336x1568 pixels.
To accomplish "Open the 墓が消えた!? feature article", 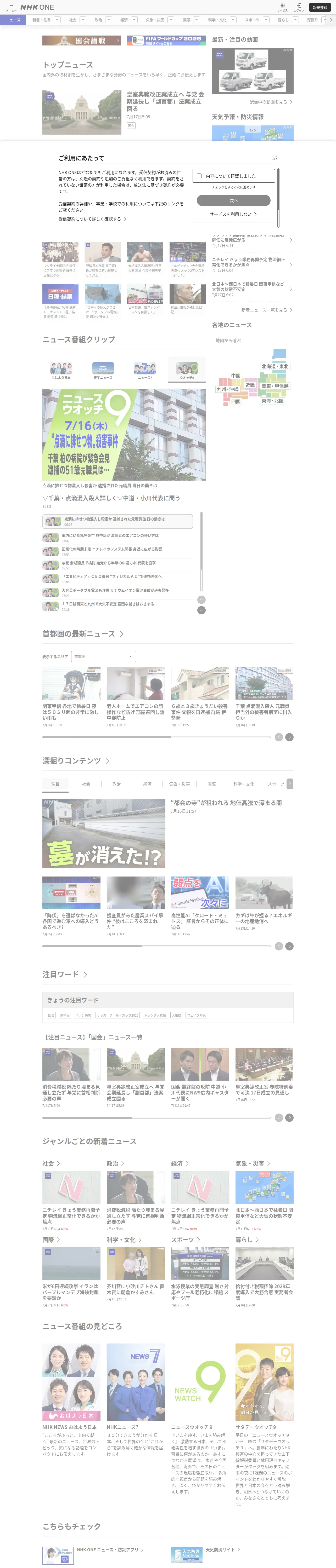I will pos(104,833).
